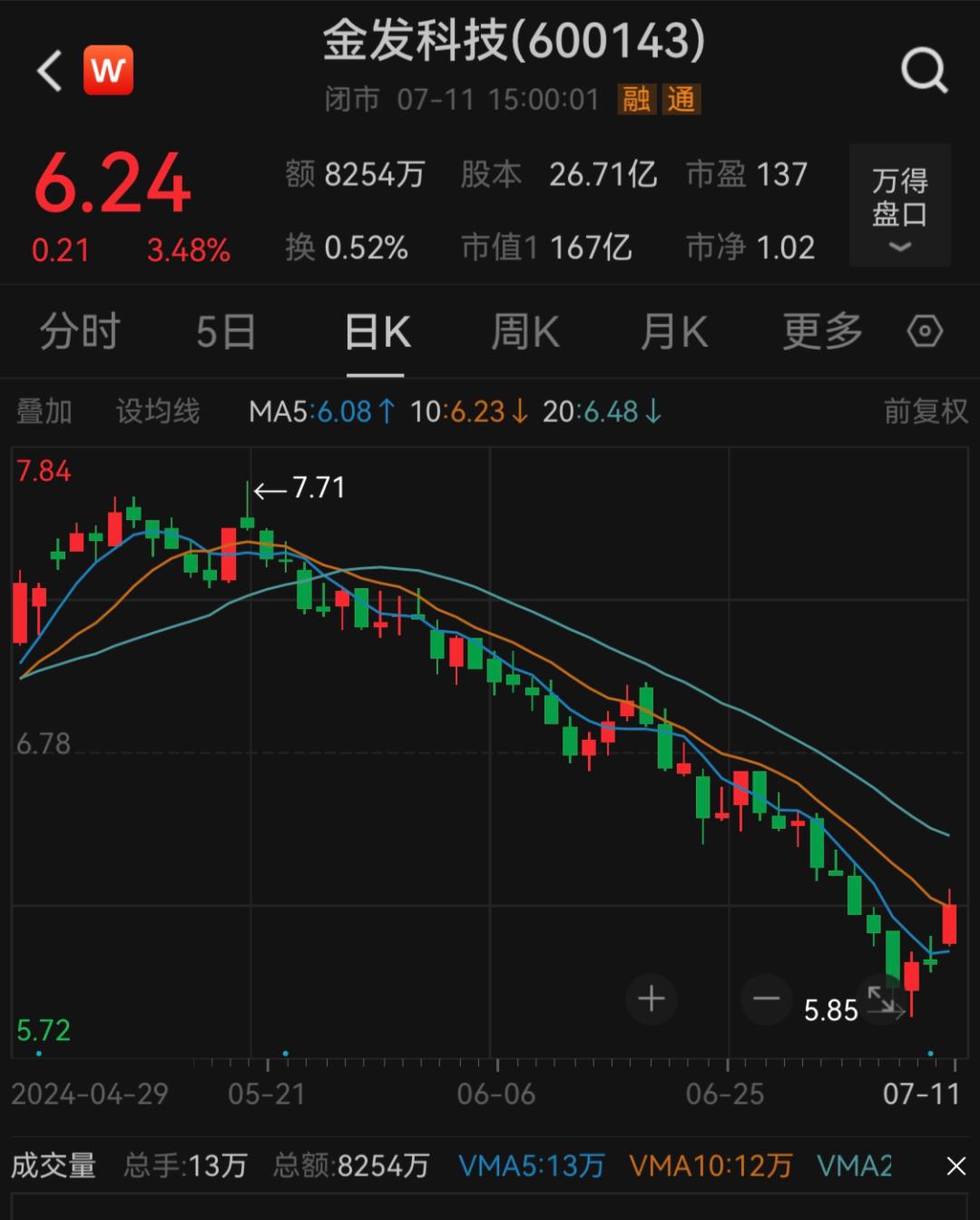
Task: Open 设均线 moving average settings
Action: 157,412
